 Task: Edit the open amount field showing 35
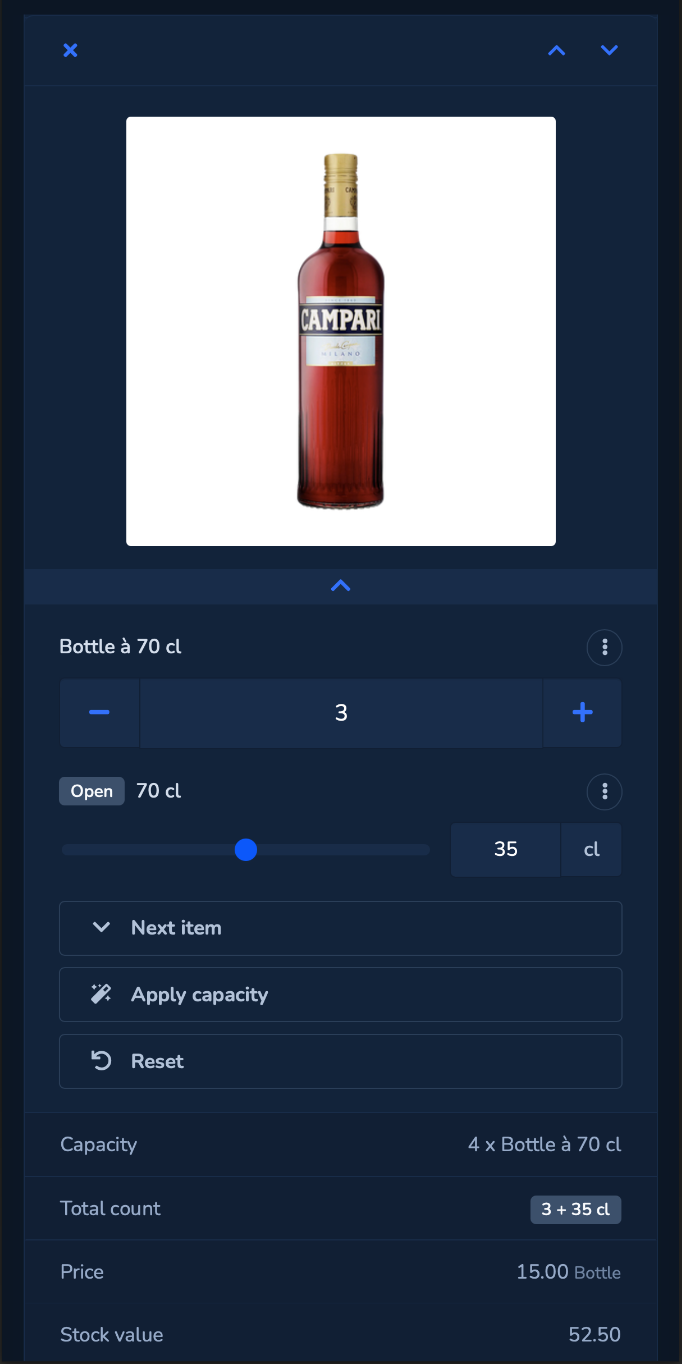(x=506, y=850)
